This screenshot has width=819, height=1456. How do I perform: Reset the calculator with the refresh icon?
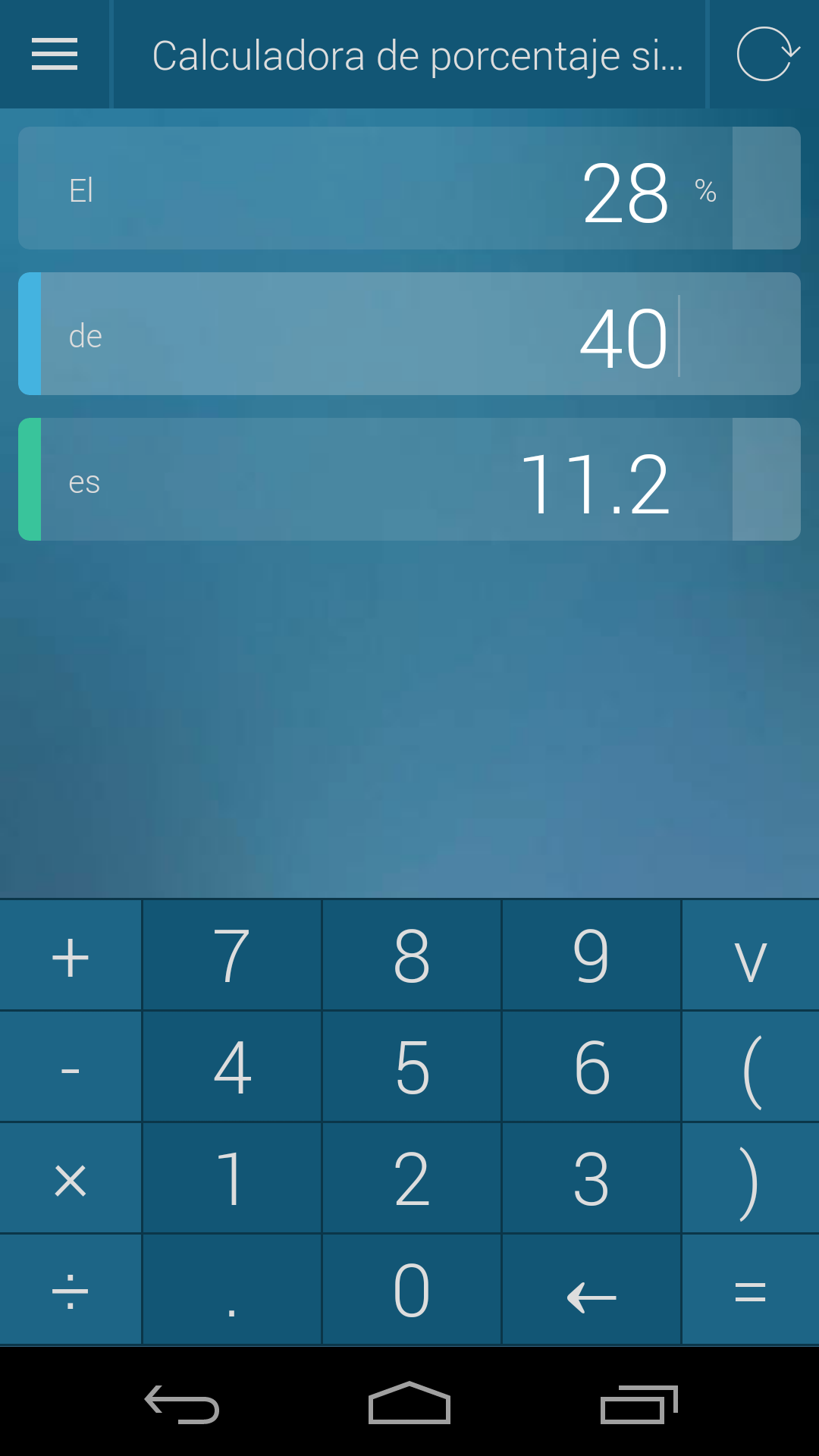(766, 55)
